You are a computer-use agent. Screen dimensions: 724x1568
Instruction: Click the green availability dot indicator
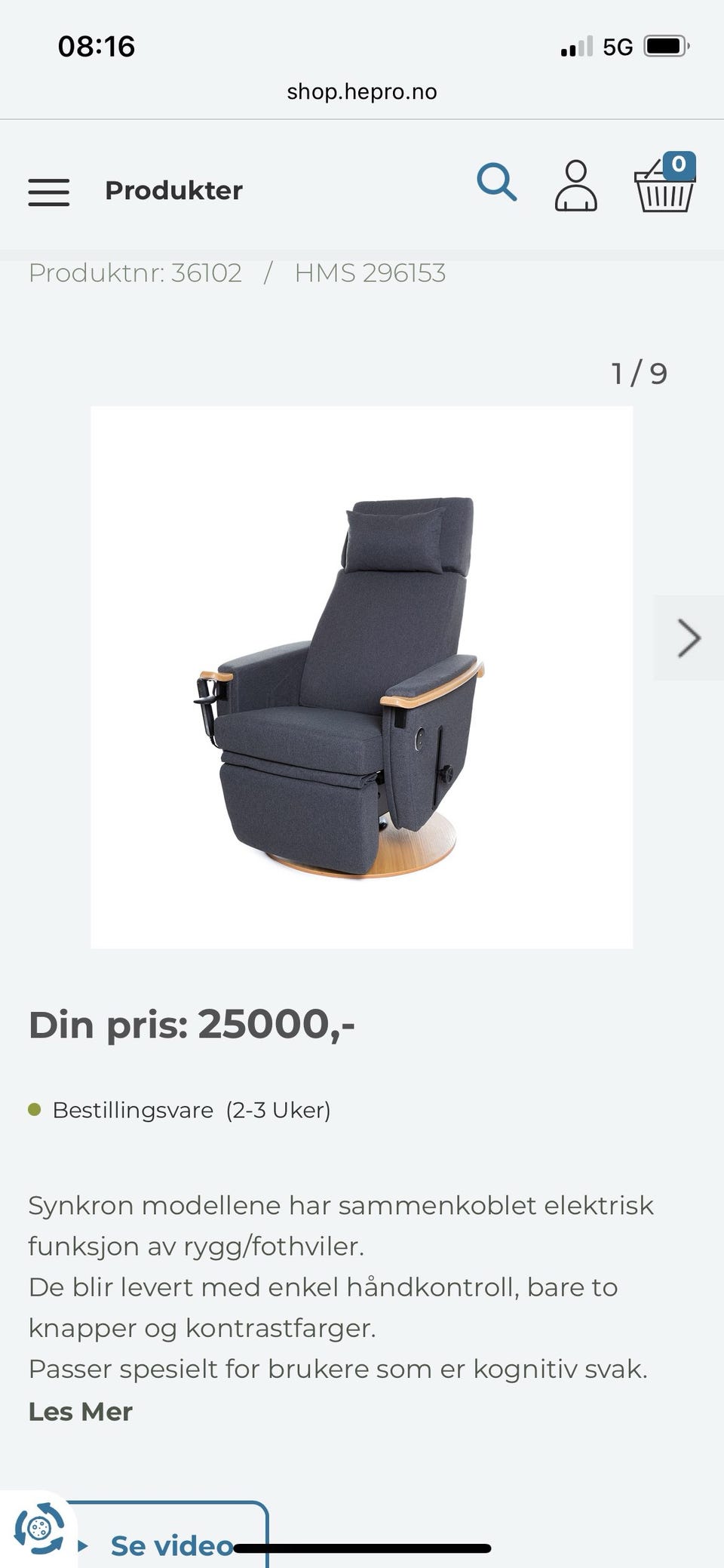click(x=33, y=1109)
